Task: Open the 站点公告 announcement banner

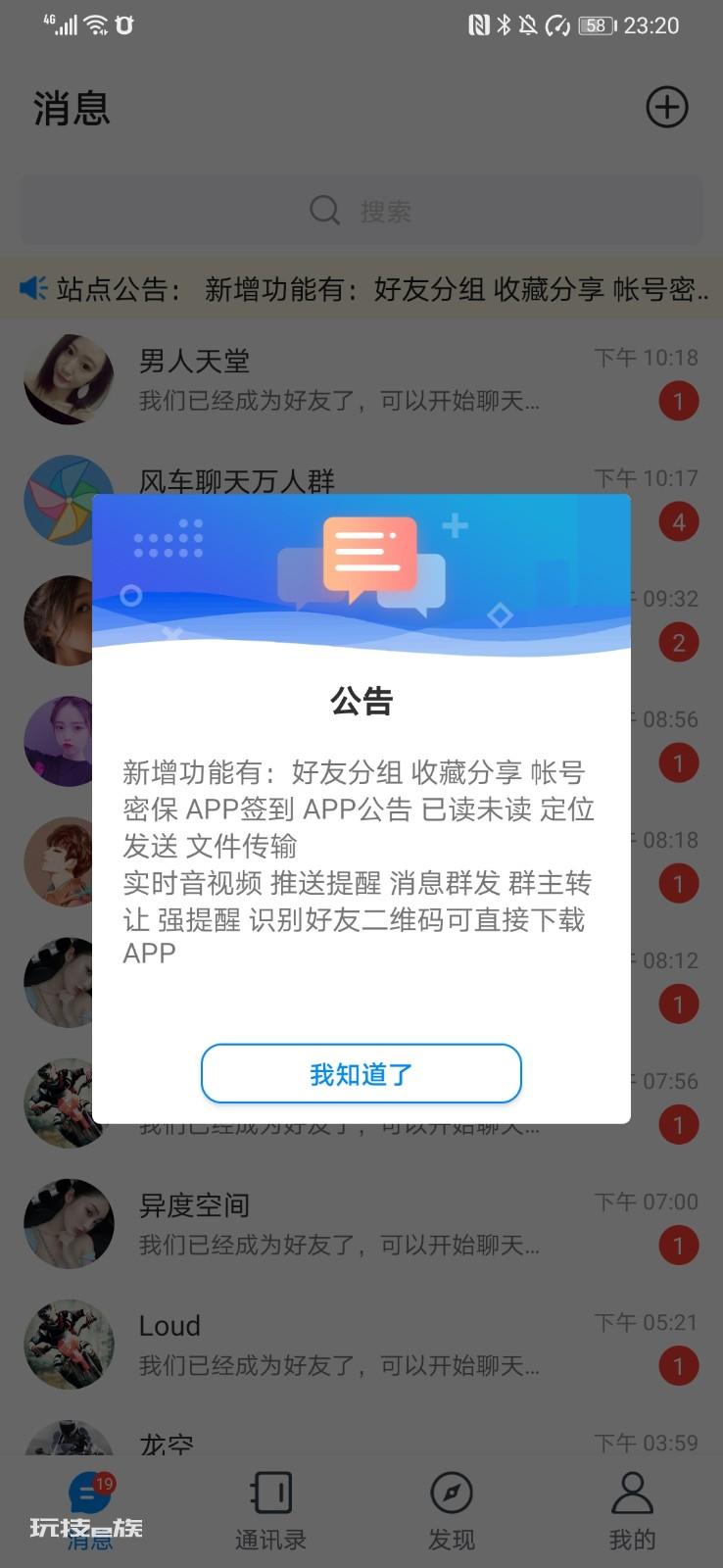Action: pos(361,288)
